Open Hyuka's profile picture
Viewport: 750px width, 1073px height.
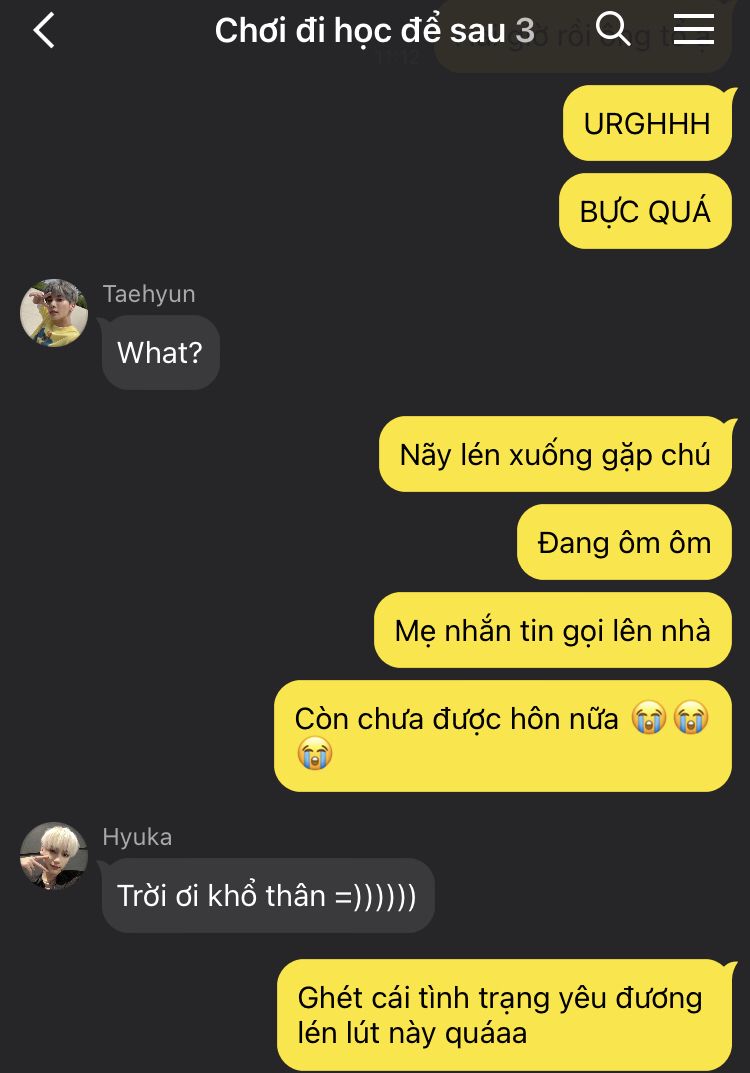[54, 856]
